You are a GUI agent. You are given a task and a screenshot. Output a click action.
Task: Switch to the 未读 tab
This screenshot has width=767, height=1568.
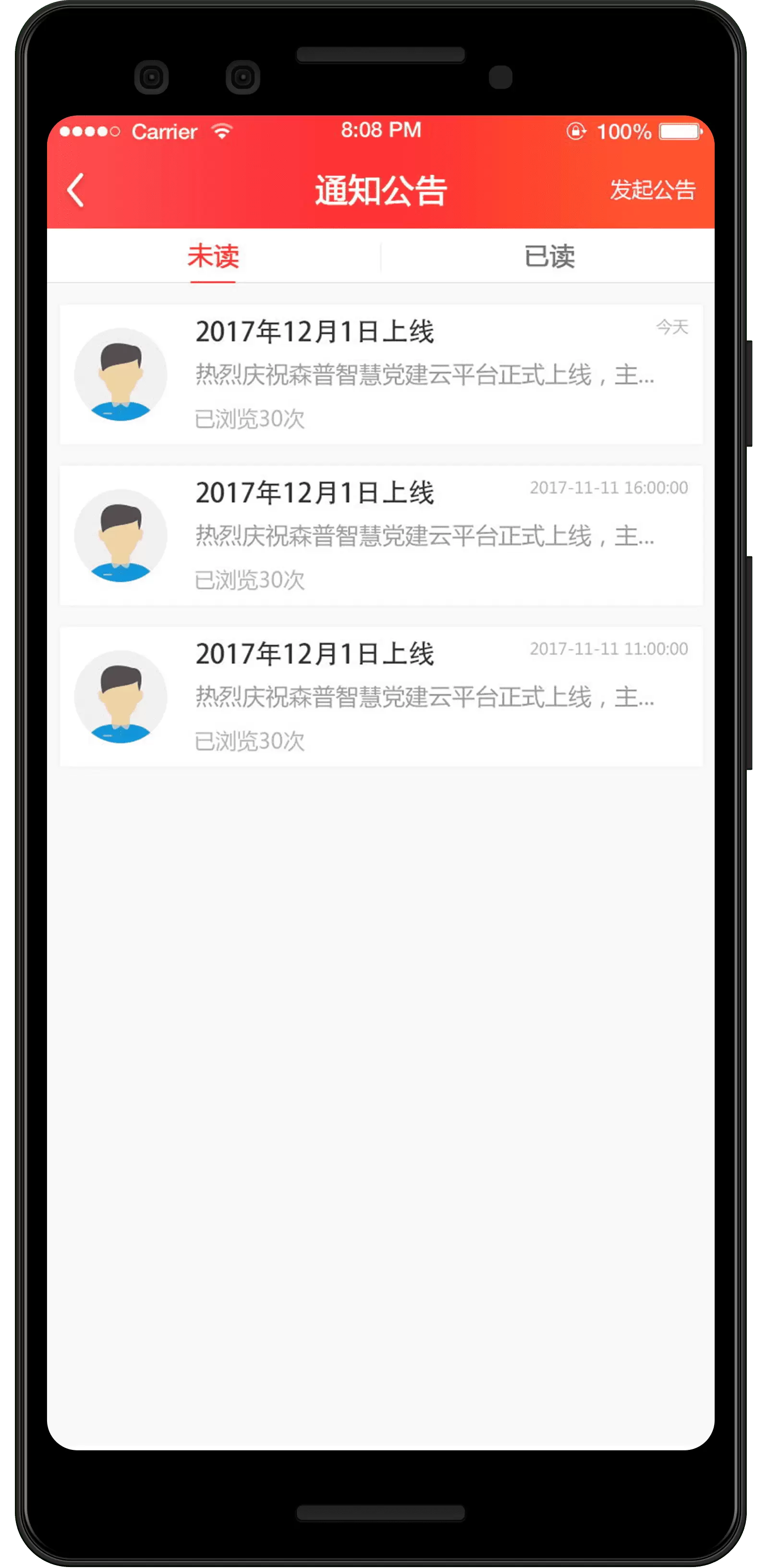(213, 256)
